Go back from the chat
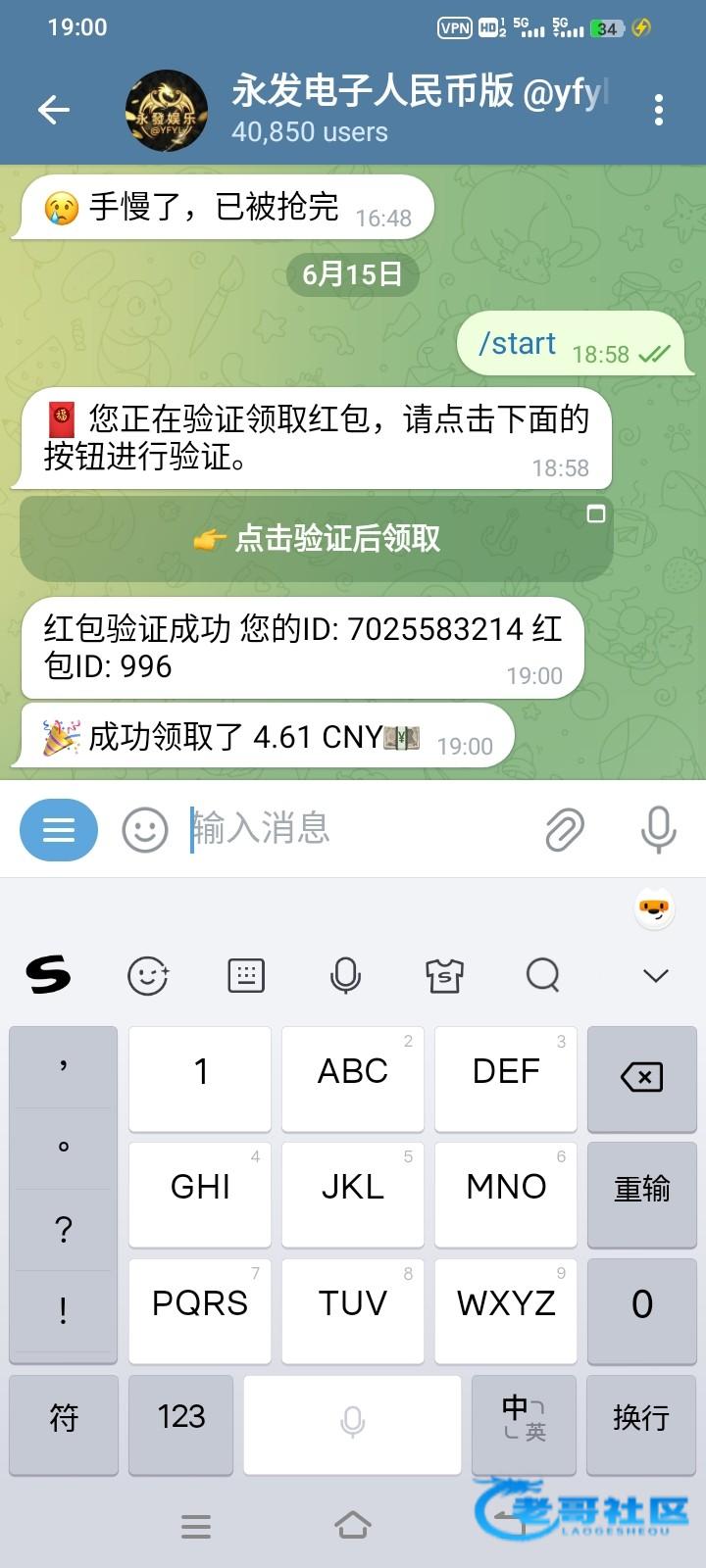Screen dimensions: 706x1568 [x=54, y=110]
